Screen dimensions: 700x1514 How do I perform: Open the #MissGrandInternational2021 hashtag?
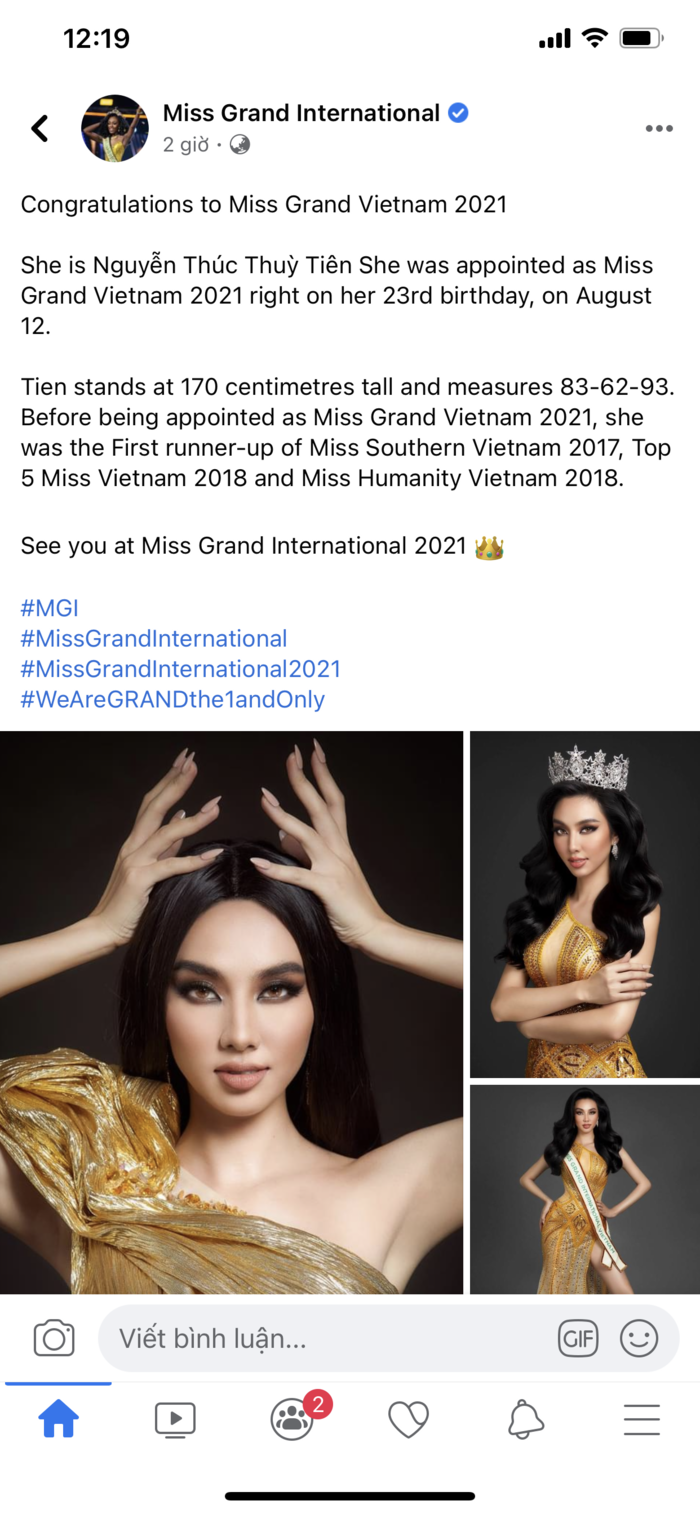181,668
